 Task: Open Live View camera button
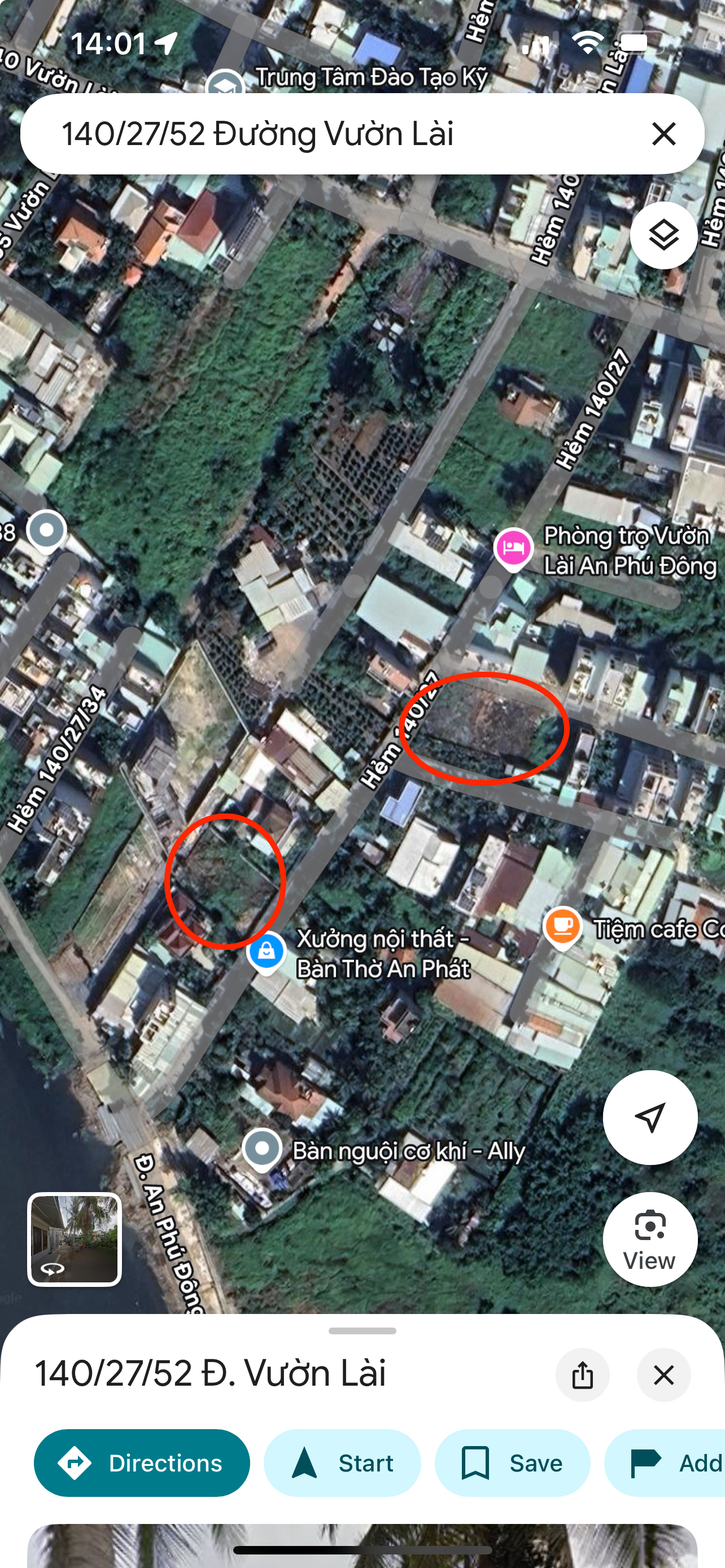point(649,1239)
